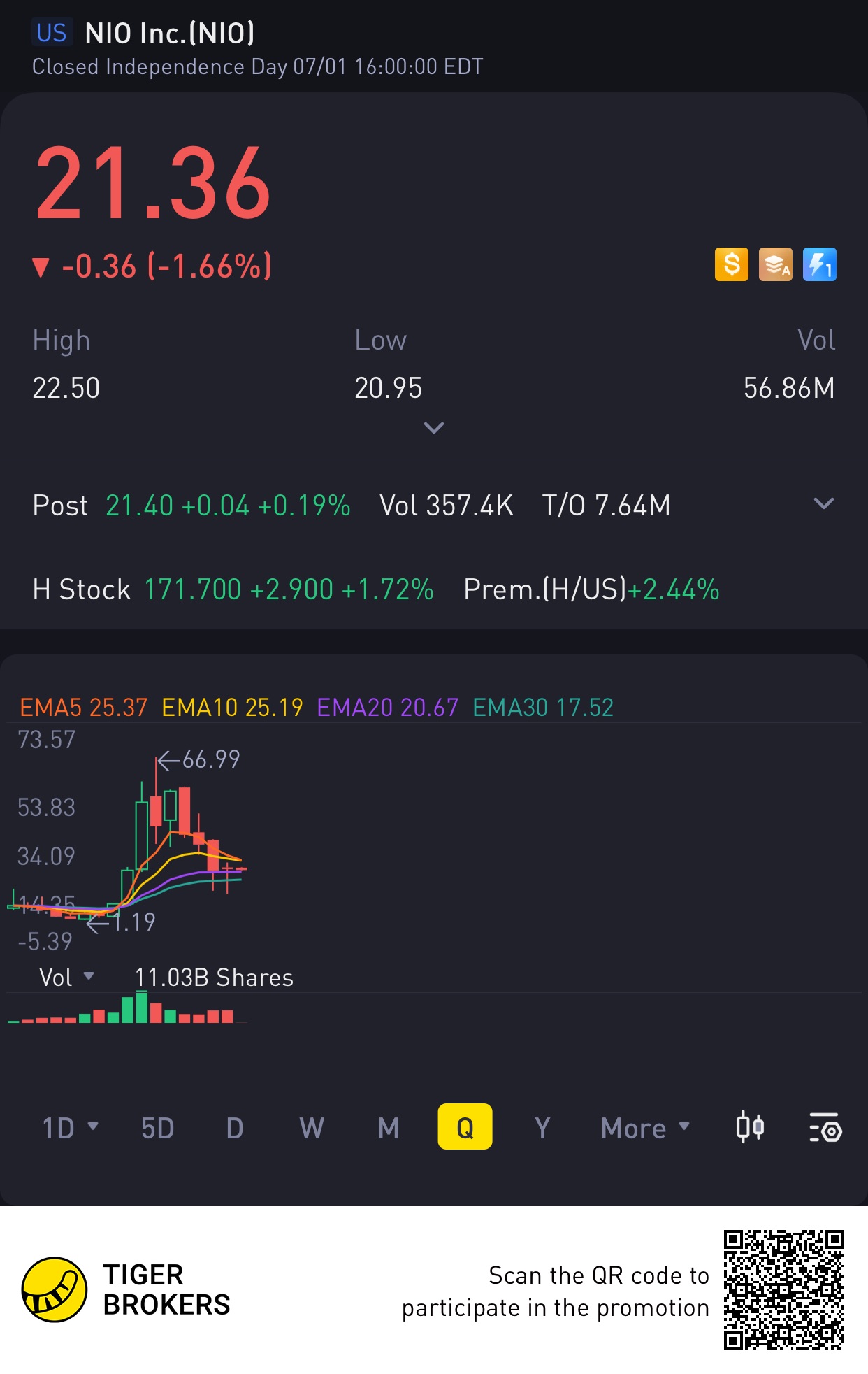Switch chart to 5D view
Image resolution: width=868 pixels, height=1374 pixels.
point(157,1128)
